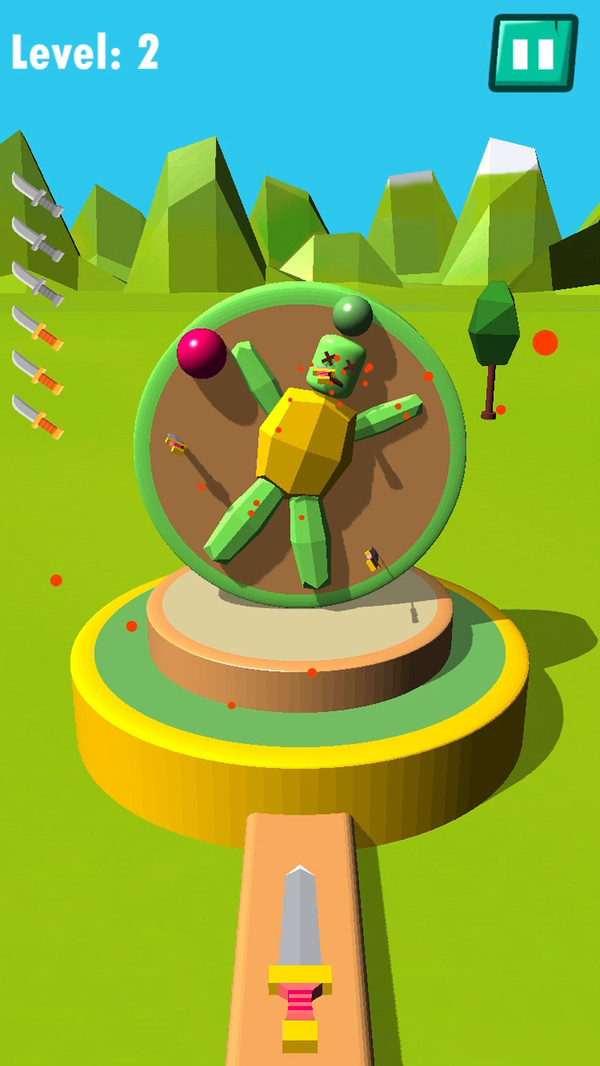Pause the game
This screenshot has height=1066, width=600.
[x=533, y=52]
